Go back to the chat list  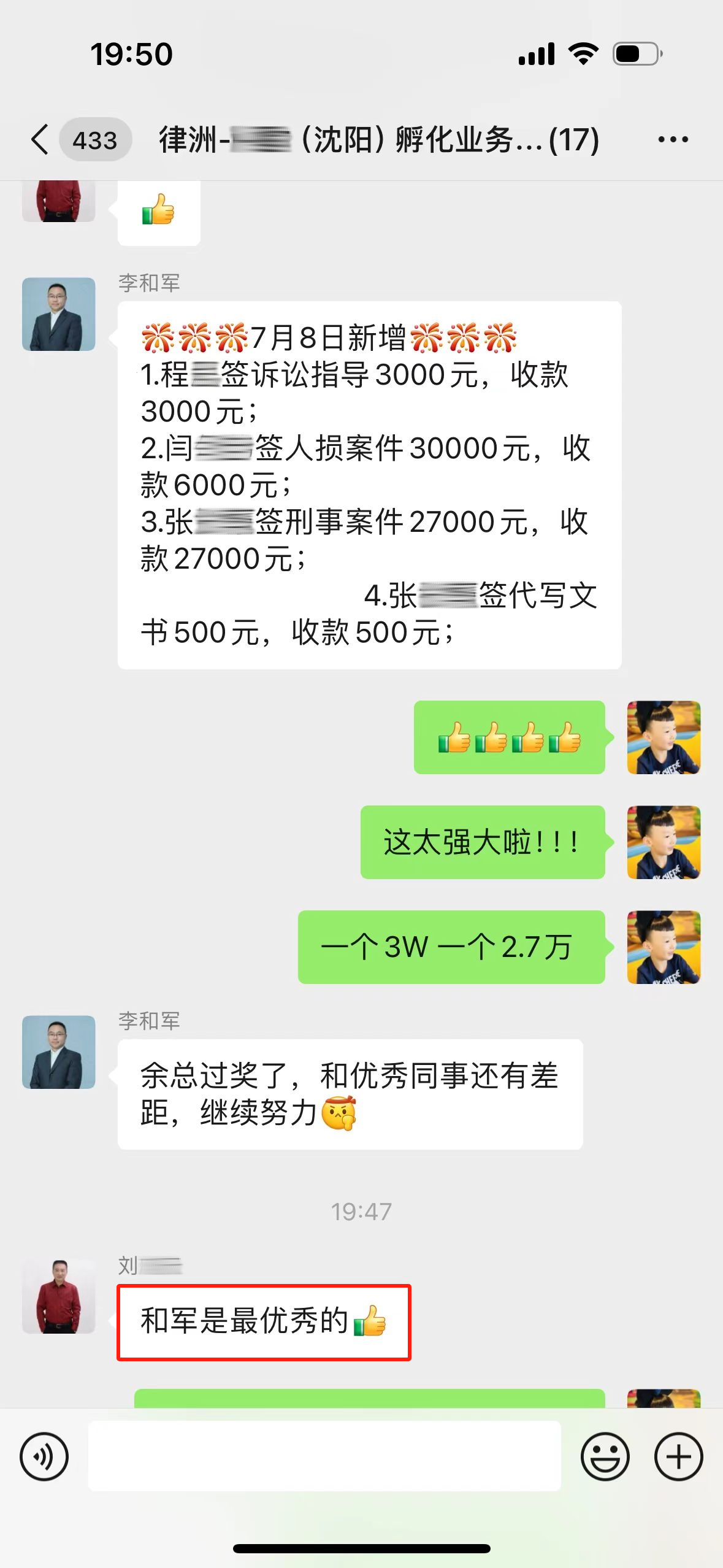40,139
